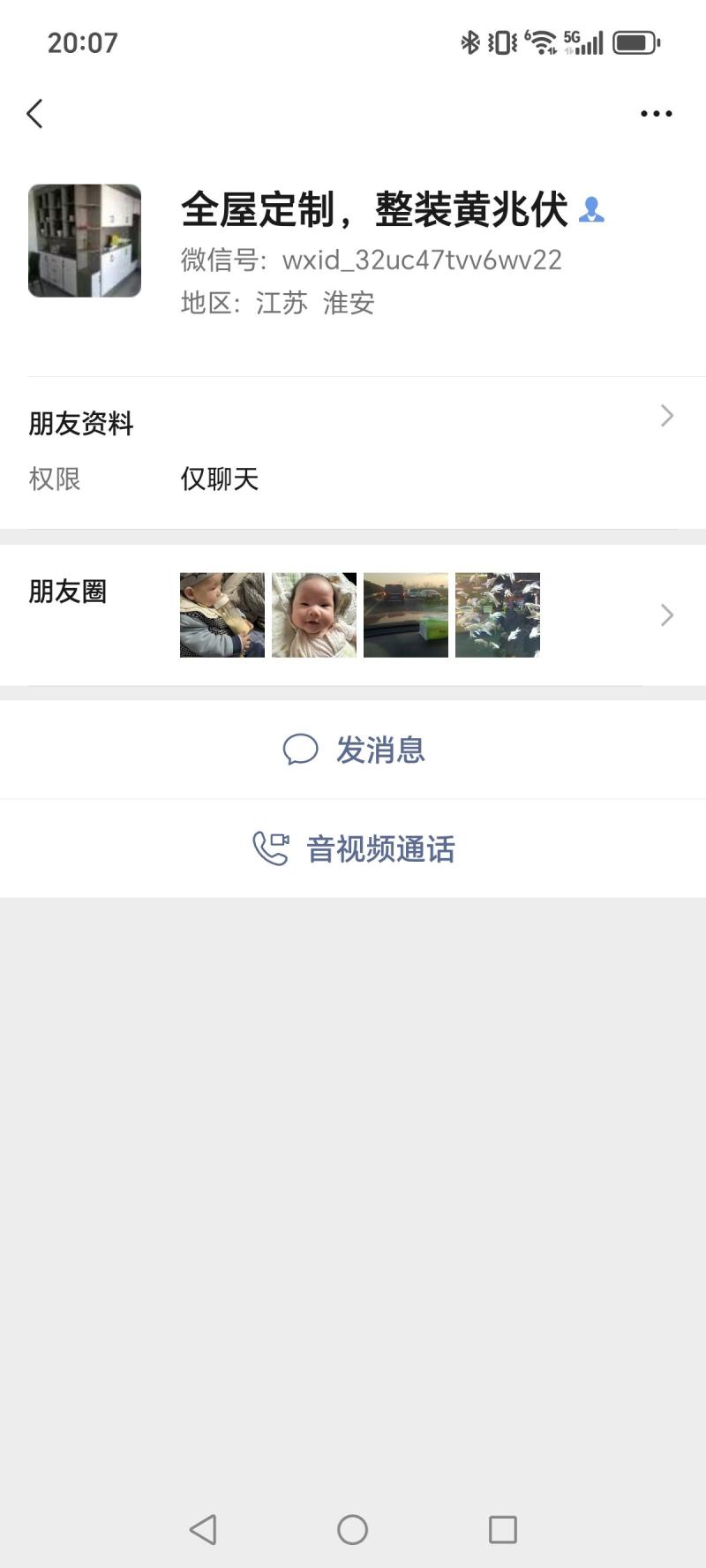Open the 朋友圈 moments row

click(x=353, y=614)
